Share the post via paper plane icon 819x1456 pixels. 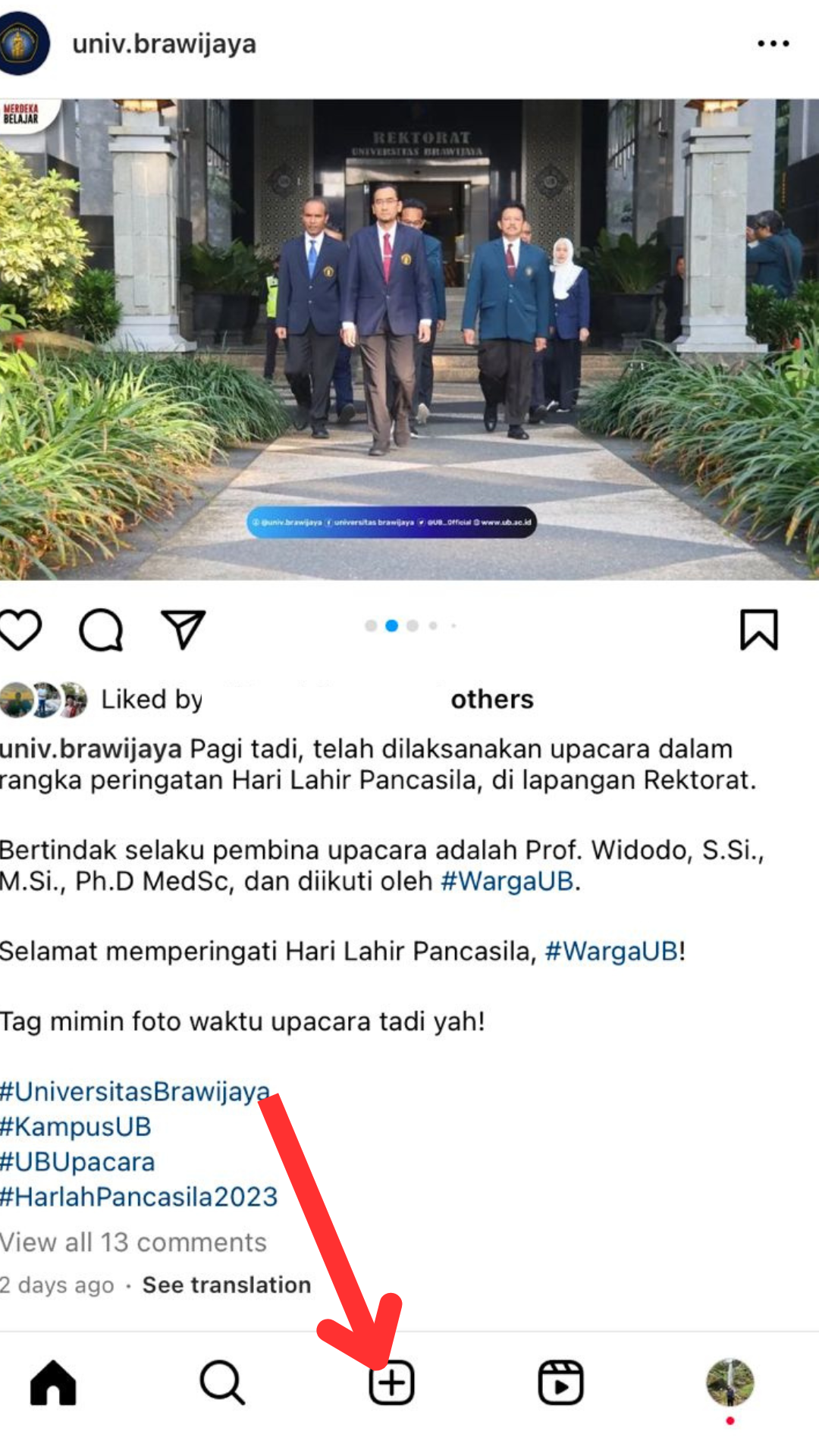(183, 629)
